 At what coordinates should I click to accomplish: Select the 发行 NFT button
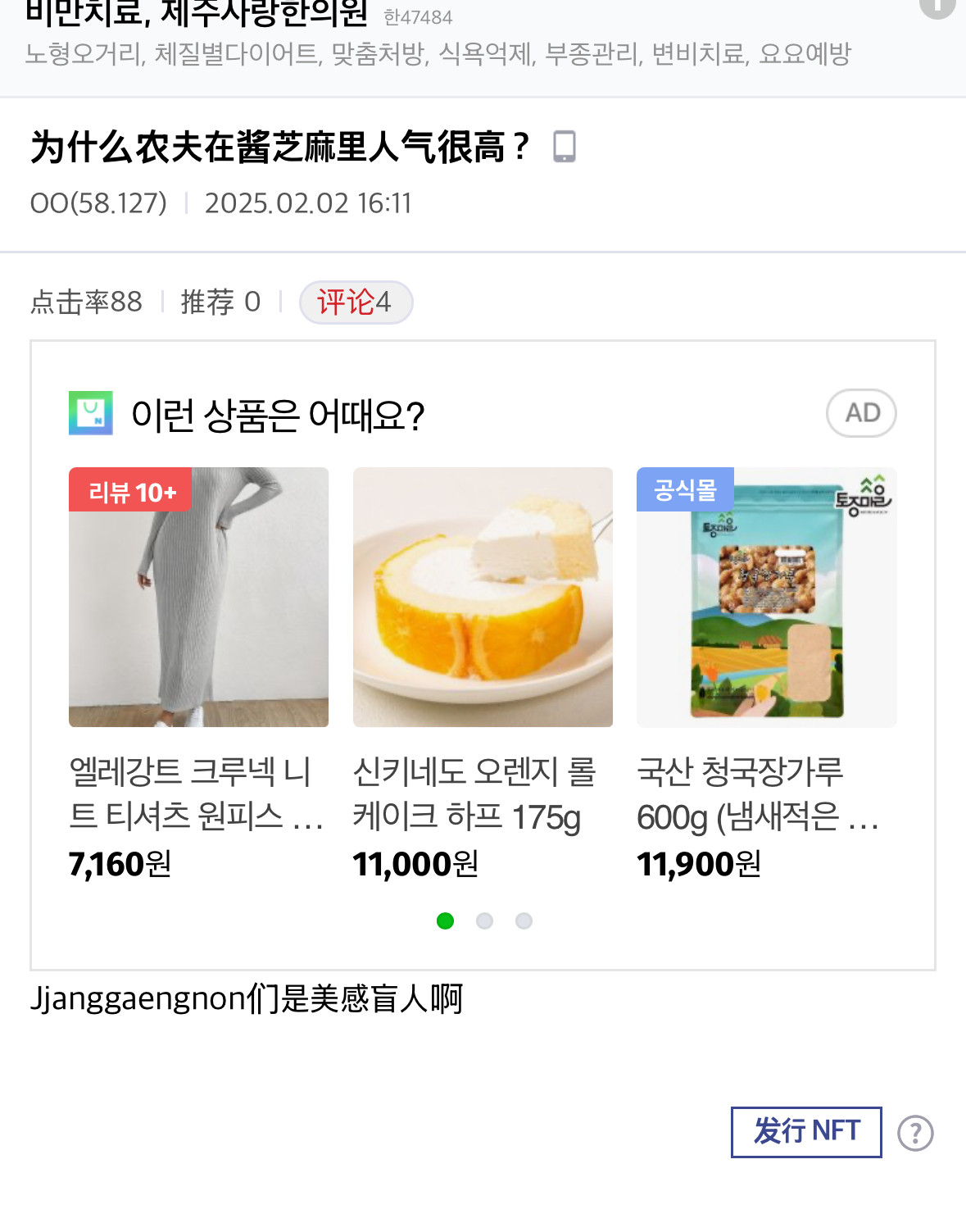(x=805, y=1132)
